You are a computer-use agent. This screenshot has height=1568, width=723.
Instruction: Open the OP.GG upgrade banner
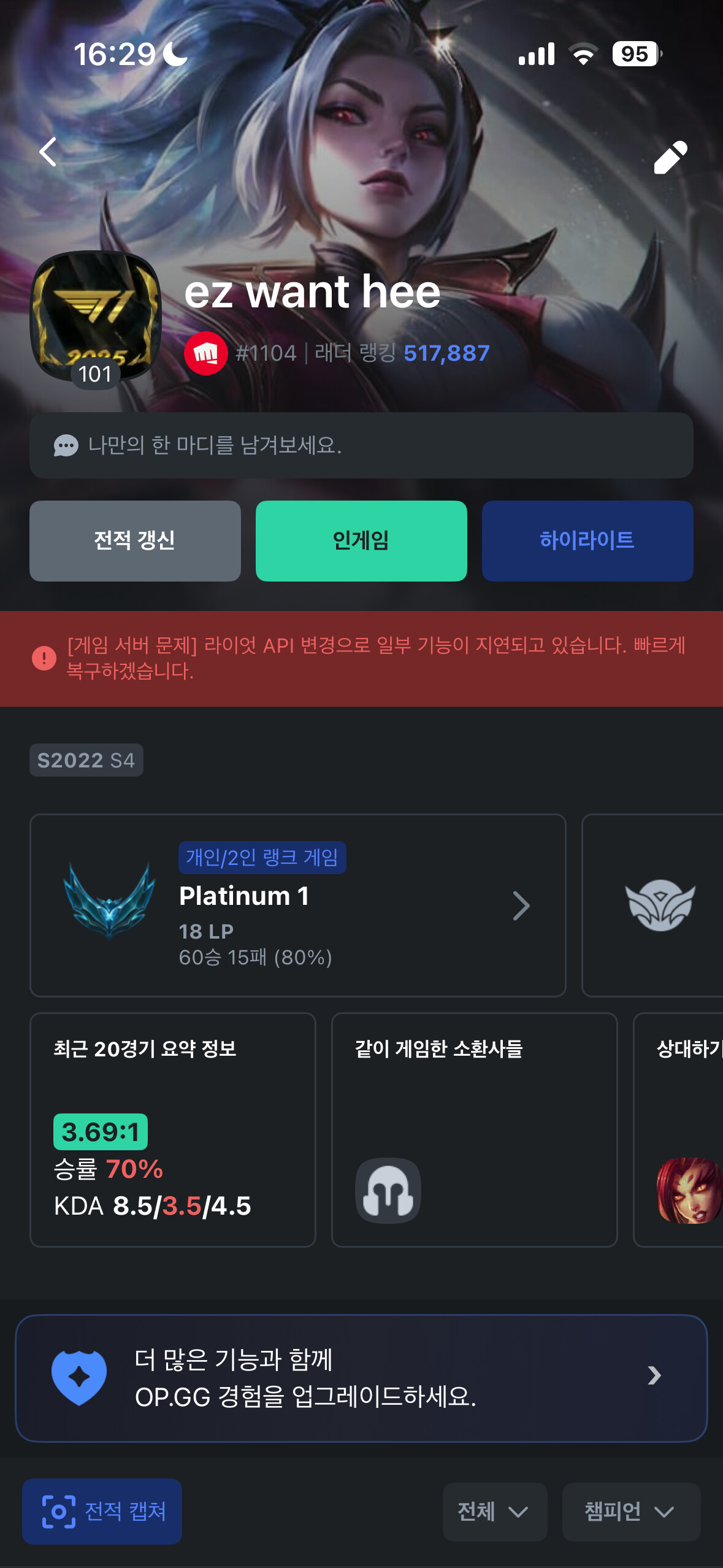click(x=361, y=1378)
